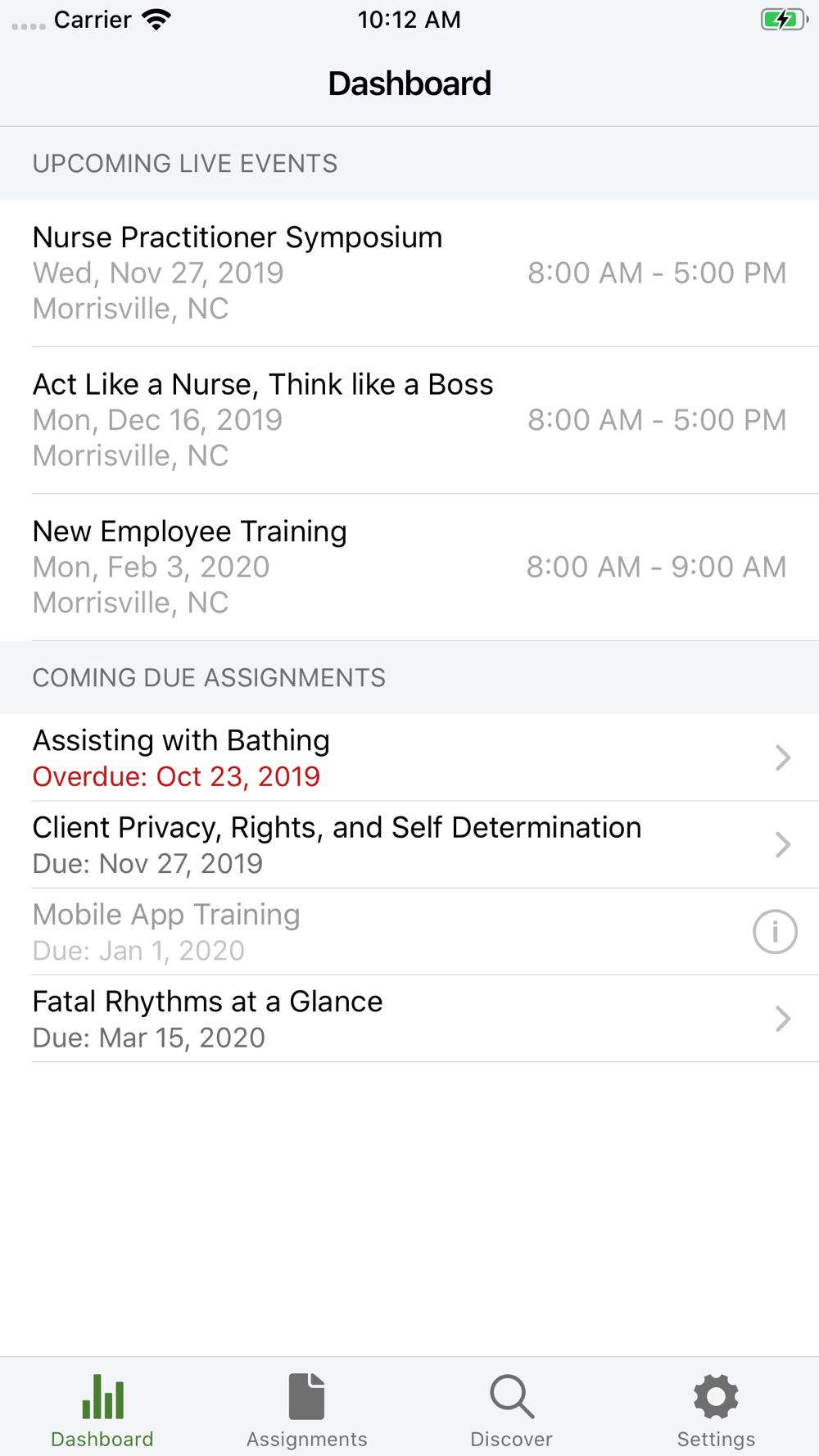Open the New Employee Training event
819x1456 pixels.
tap(409, 567)
